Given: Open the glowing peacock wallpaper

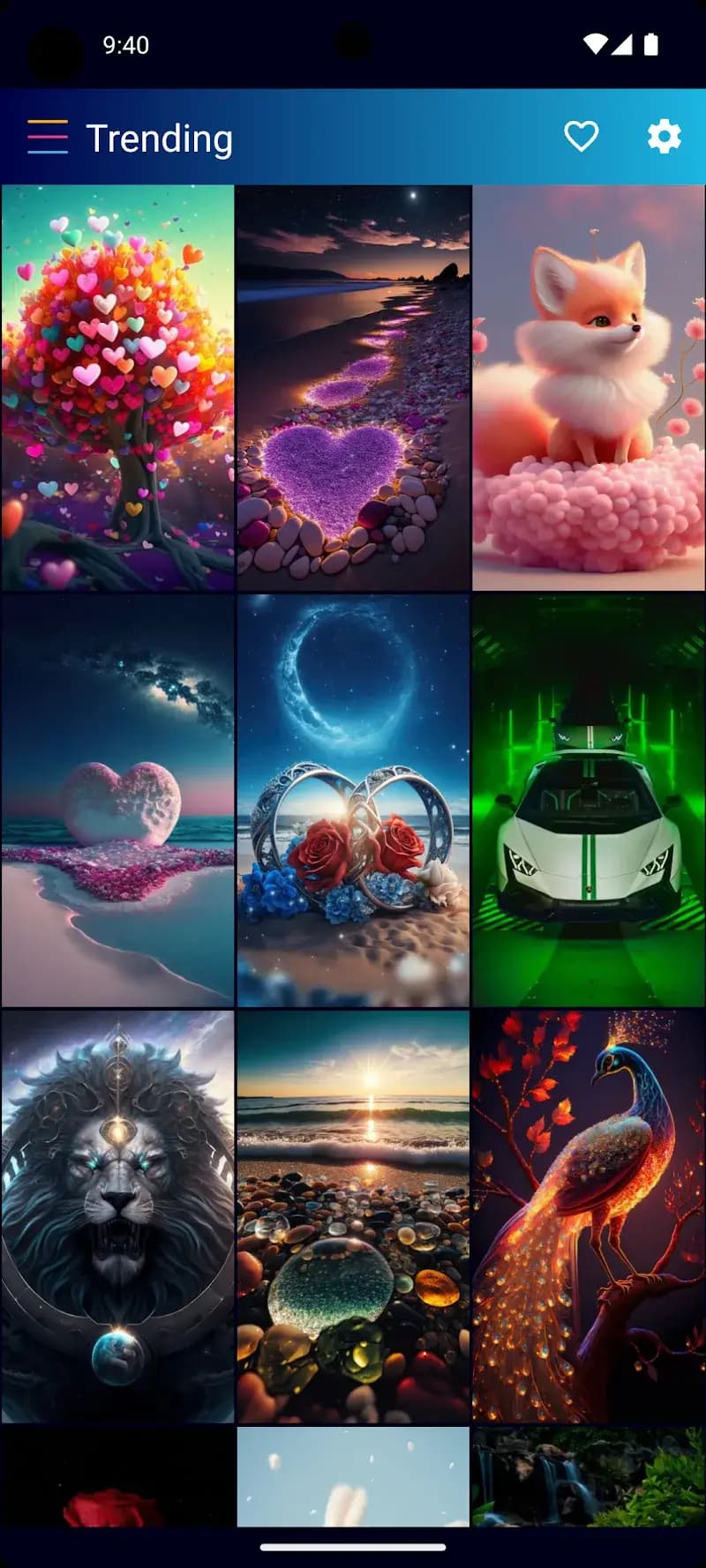Looking at the screenshot, I should coord(589,1217).
